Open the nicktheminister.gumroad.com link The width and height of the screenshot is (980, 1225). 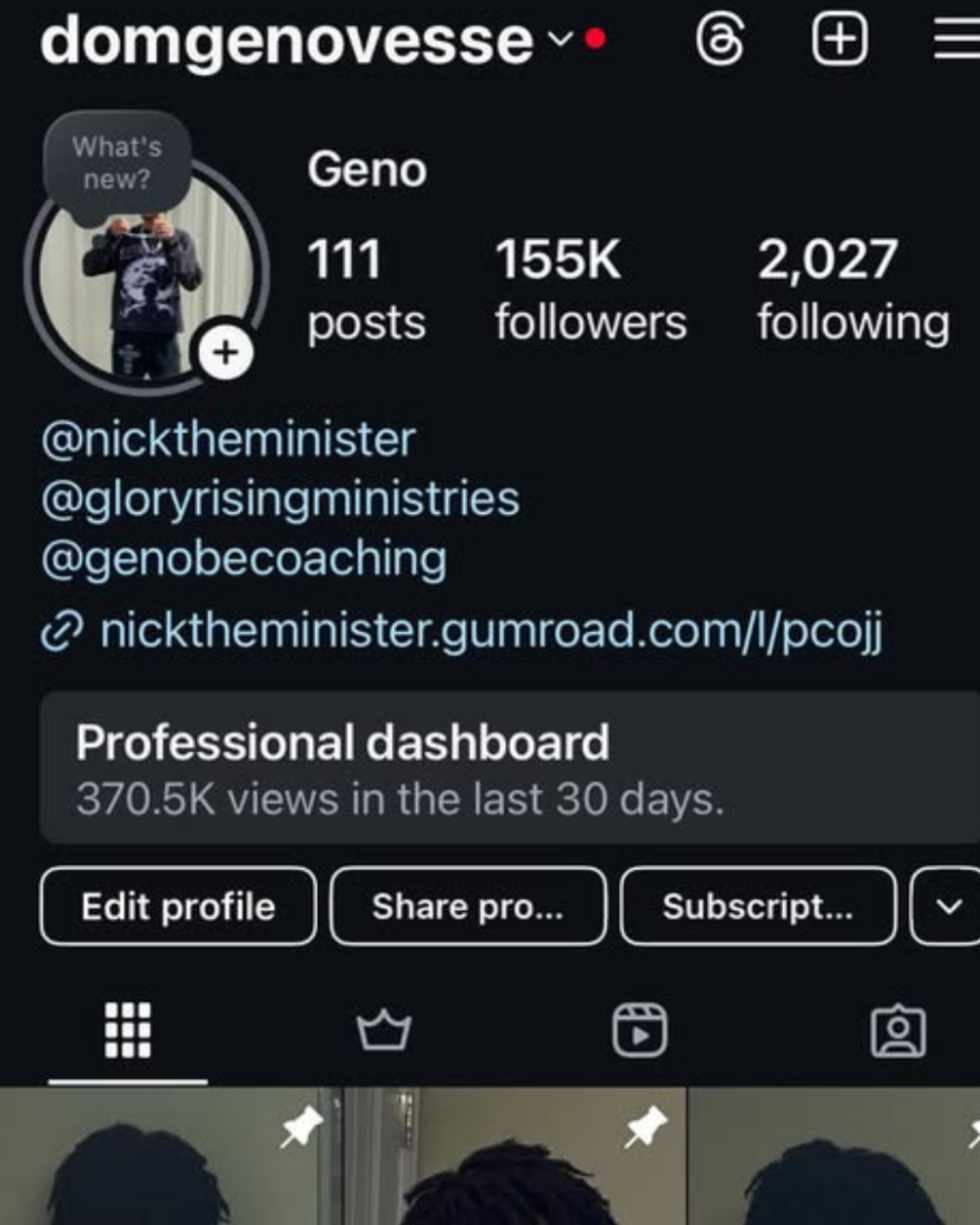pos(490,631)
